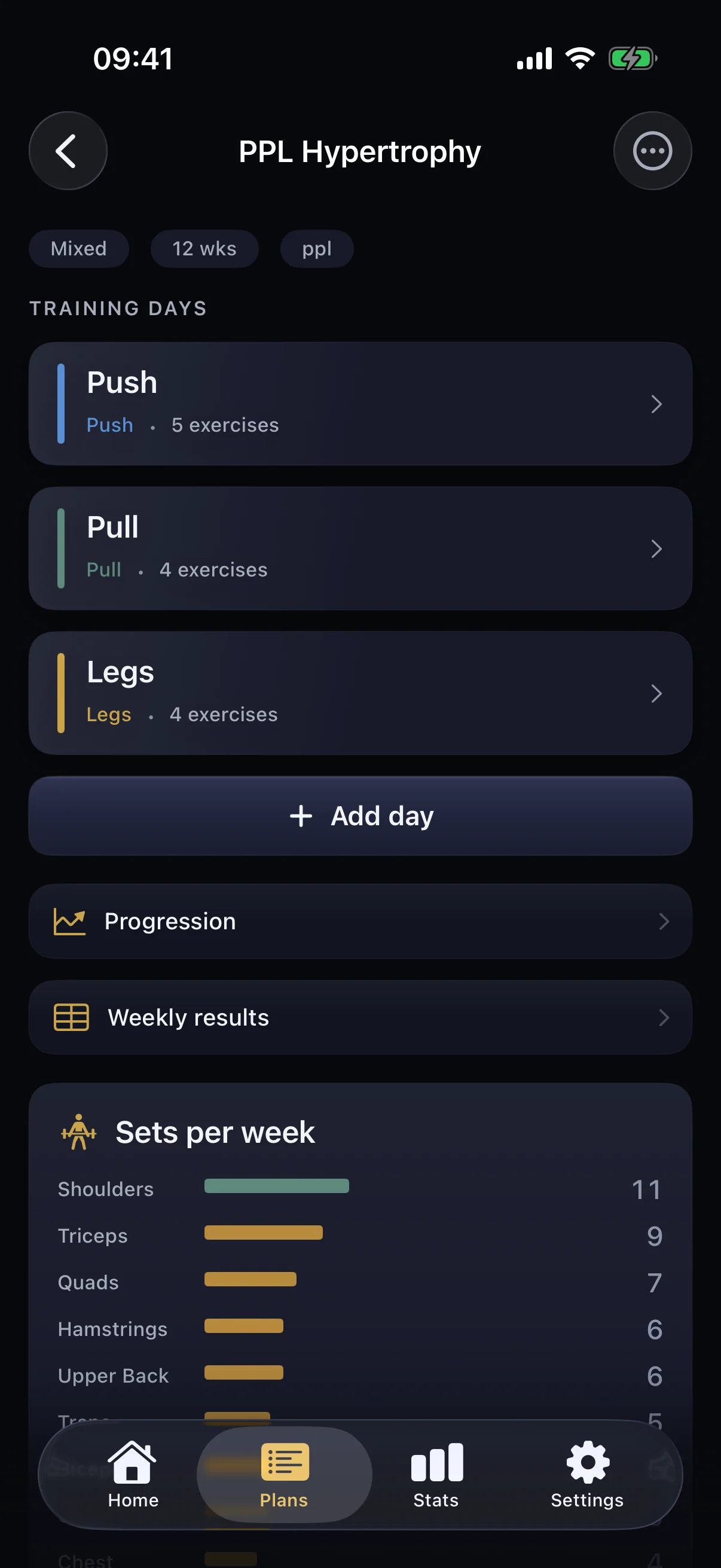Add a new training day

tap(359, 816)
